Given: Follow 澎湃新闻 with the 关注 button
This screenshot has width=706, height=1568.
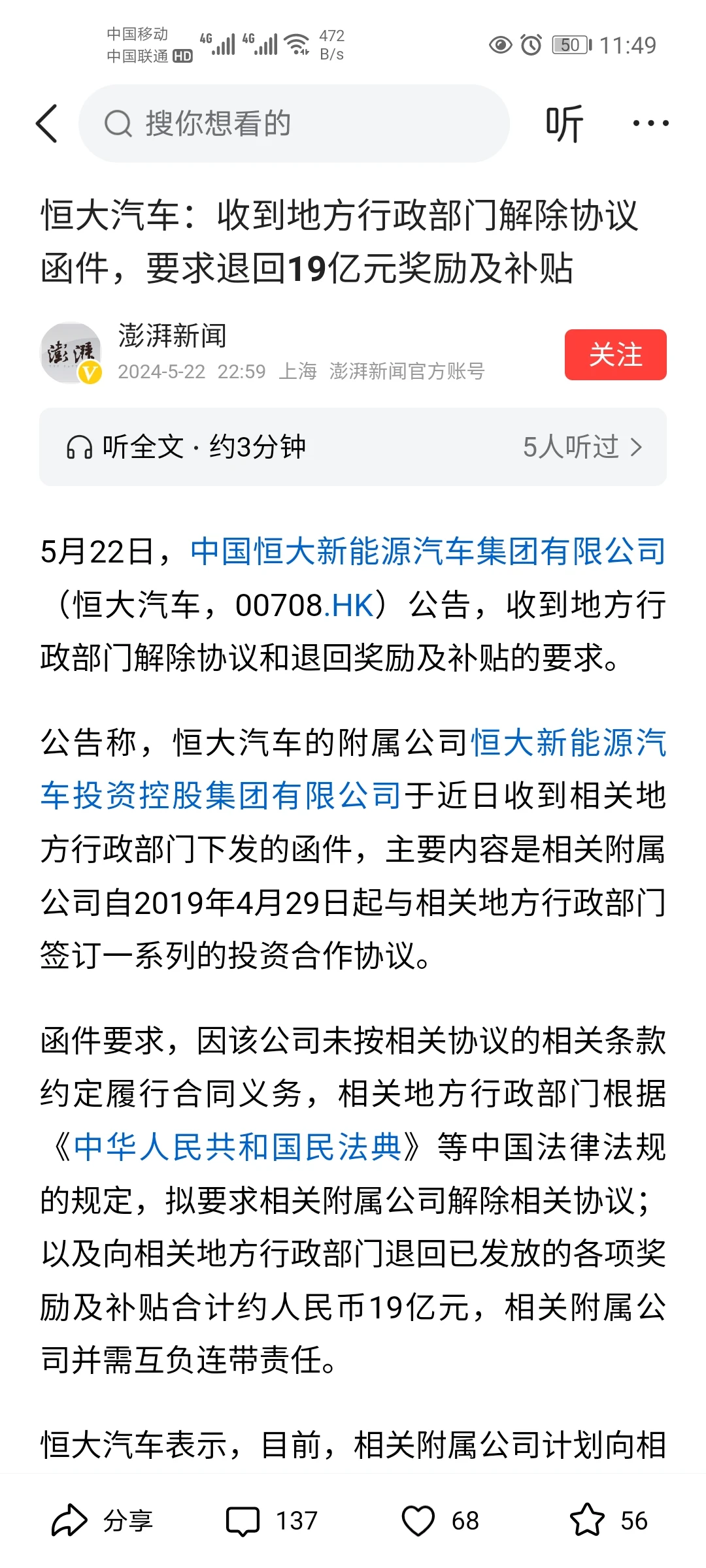Looking at the screenshot, I should point(615,355).
